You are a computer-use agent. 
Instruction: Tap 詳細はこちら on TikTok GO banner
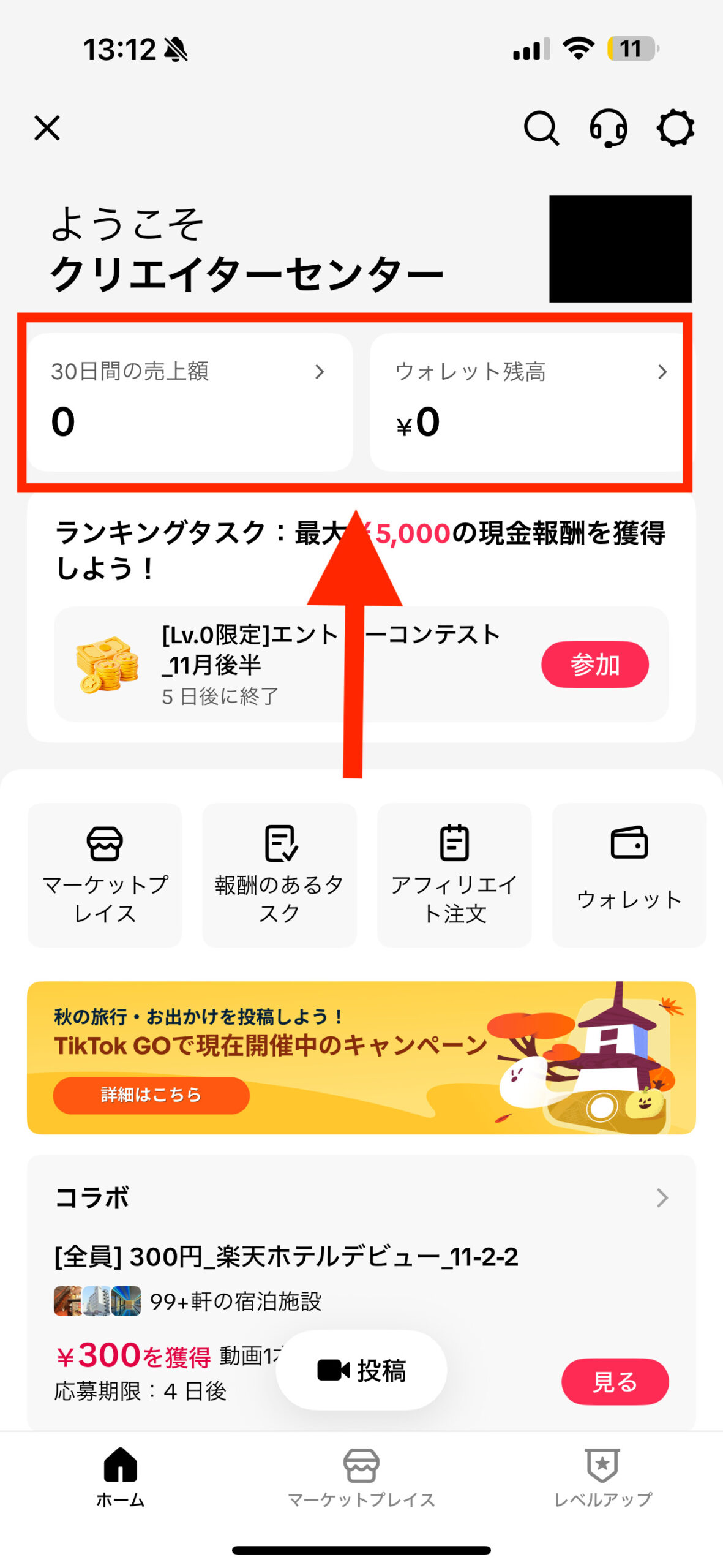click(151, 1095)
